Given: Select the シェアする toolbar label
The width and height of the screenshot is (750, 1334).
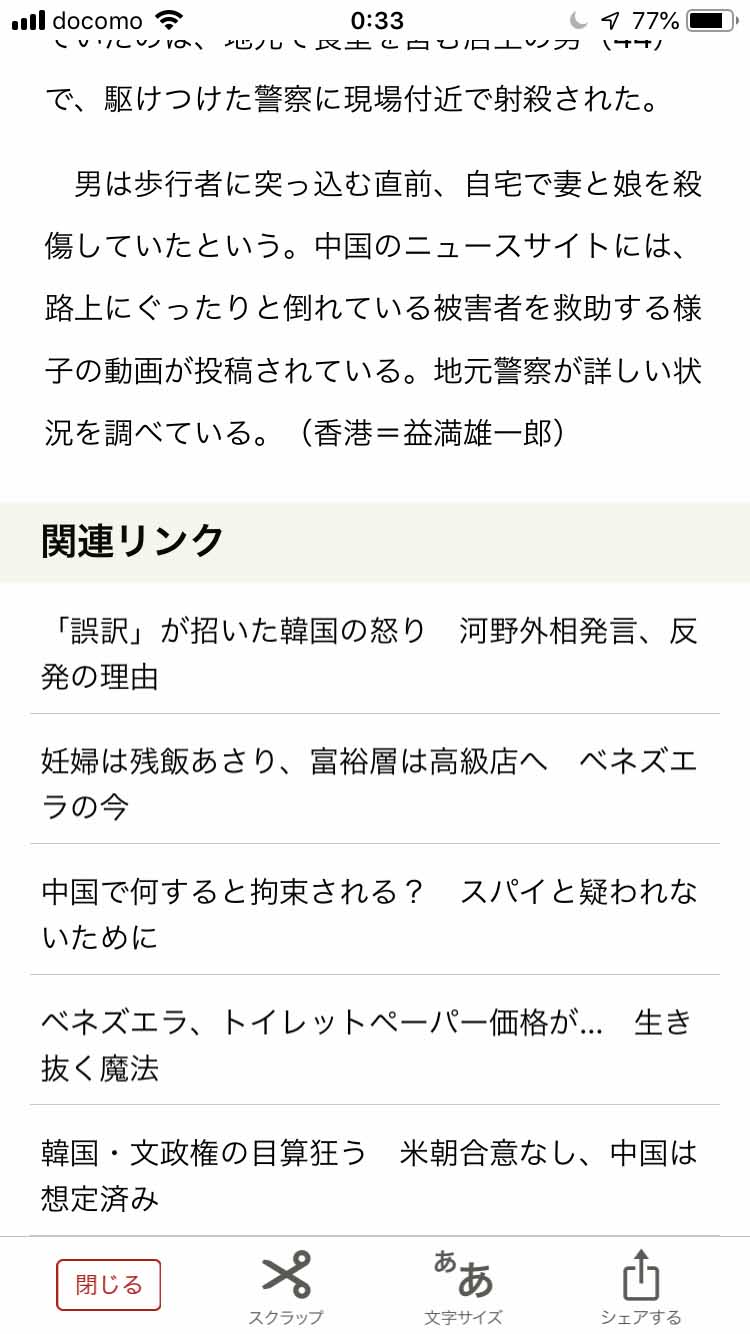Looking at the screenshot, I should pyautogui.click(x=640, y=1316).
